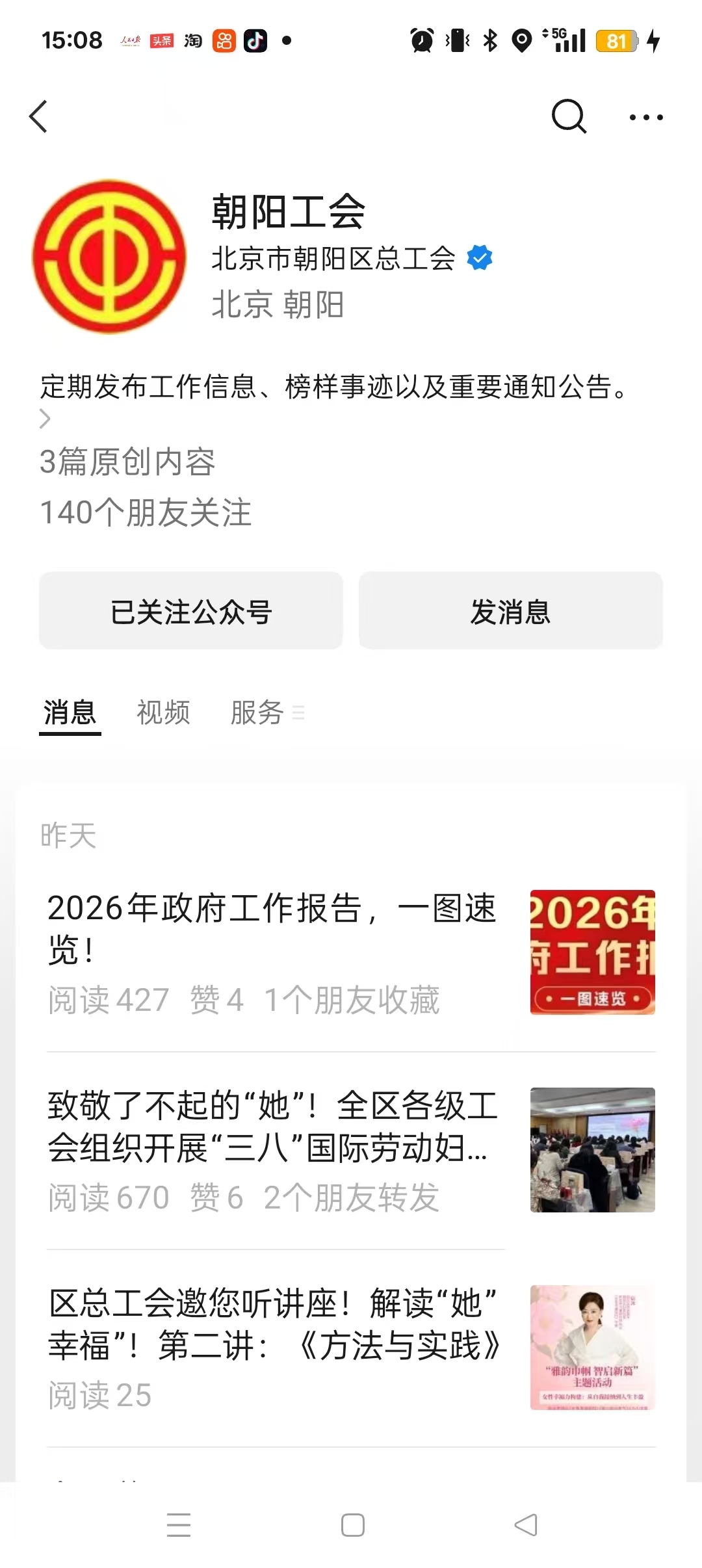The image size is (702, 1568).
Task: Open the 服务 tab
Action: point(258,712)
